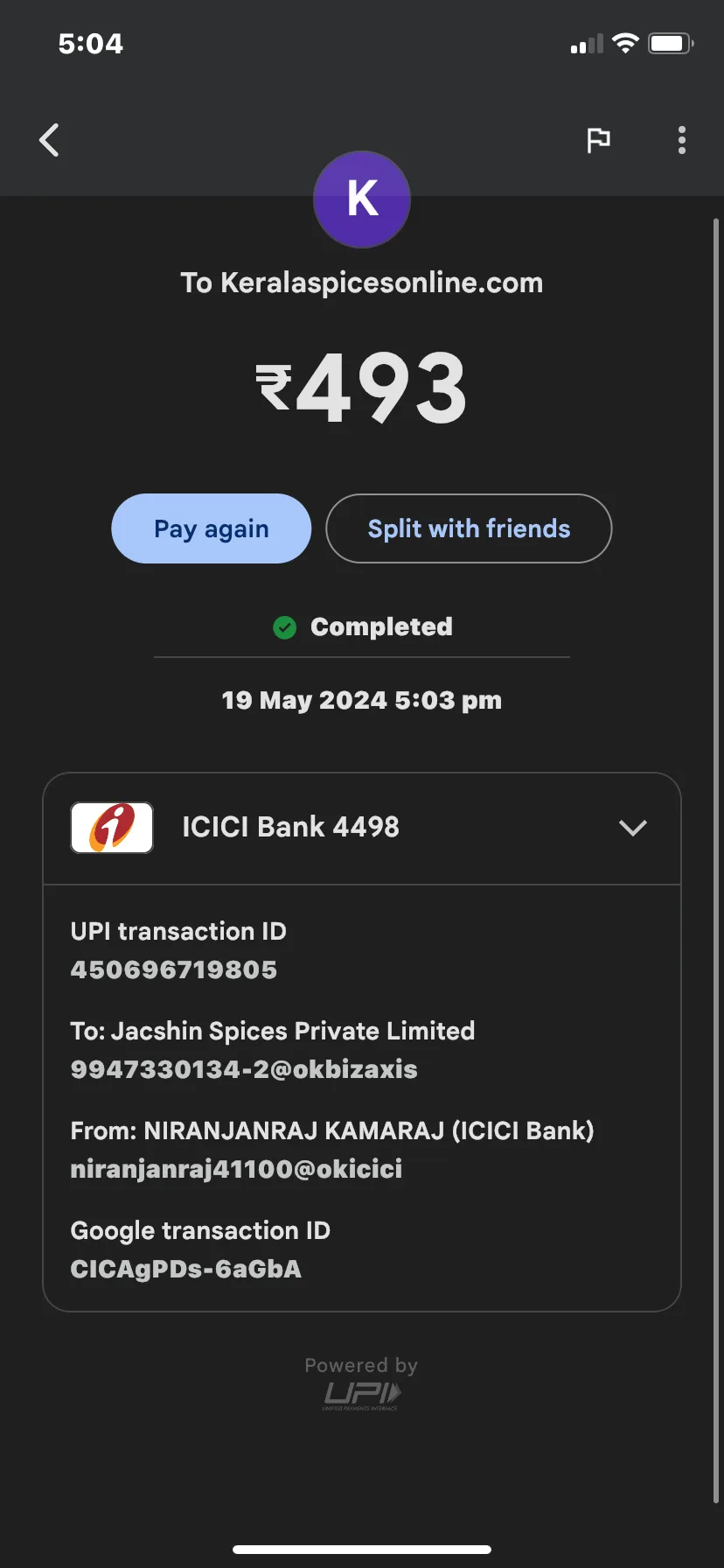Expand the ICICI Bank 4498 chevron
The image size is (724, 1568).
point(633,828)
